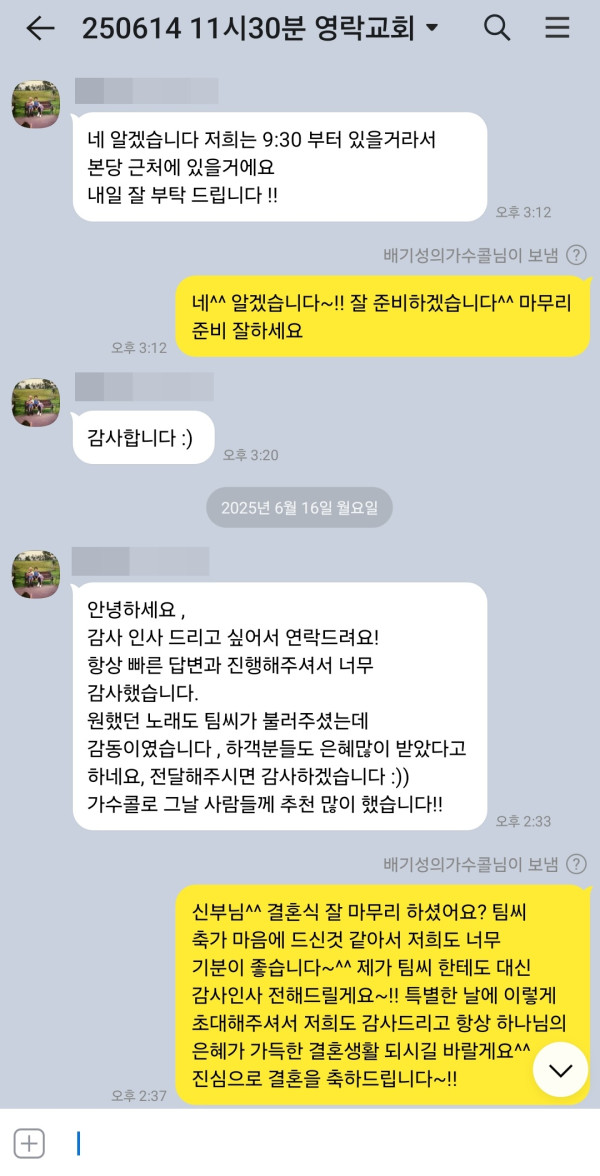Open the help icon above the 6월 16일 reply
Viewport: 600px width, 1176px height.
(576, 864)
